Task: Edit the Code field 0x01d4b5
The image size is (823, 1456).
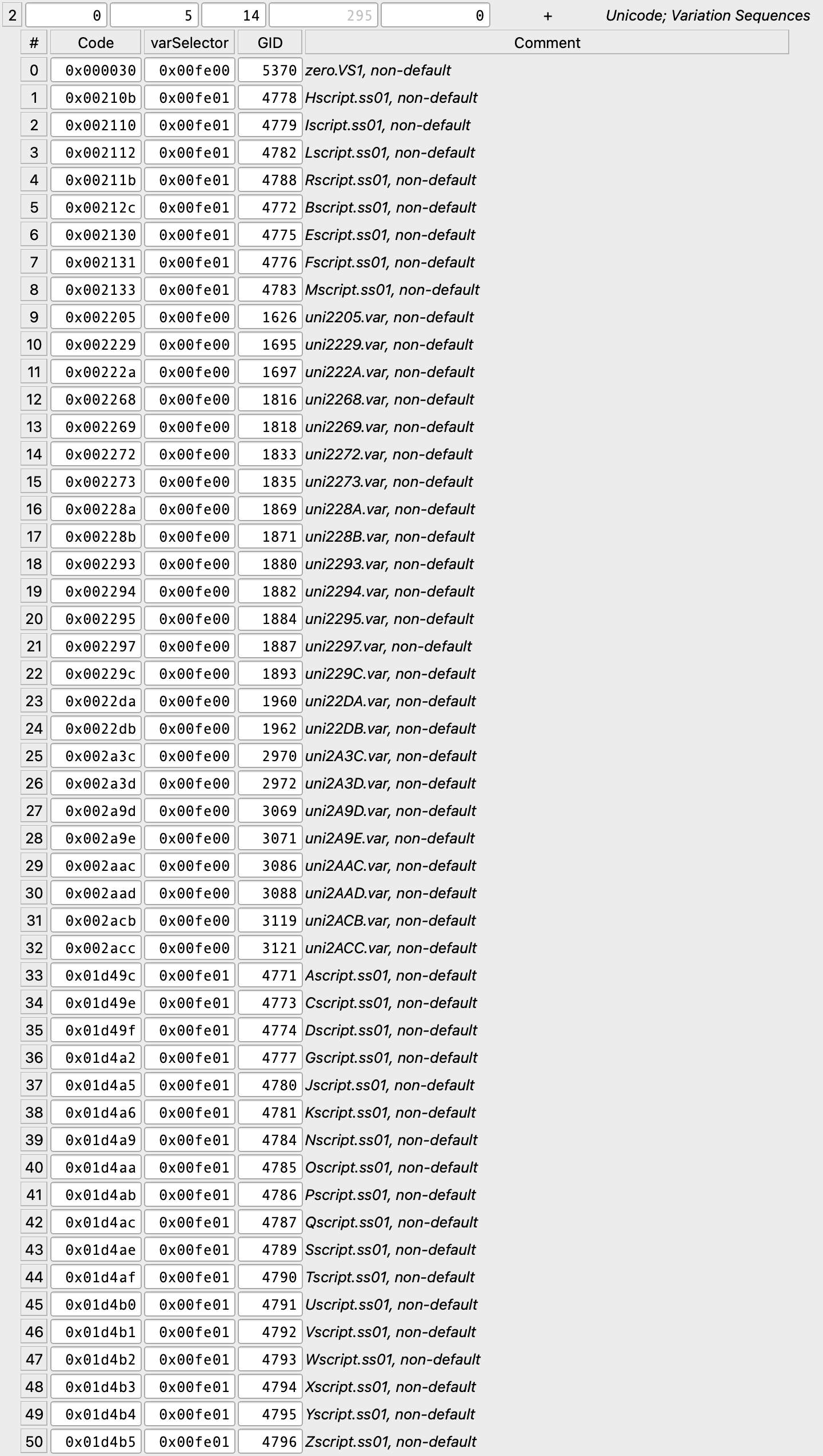Action: click(x=95, y=1442)
